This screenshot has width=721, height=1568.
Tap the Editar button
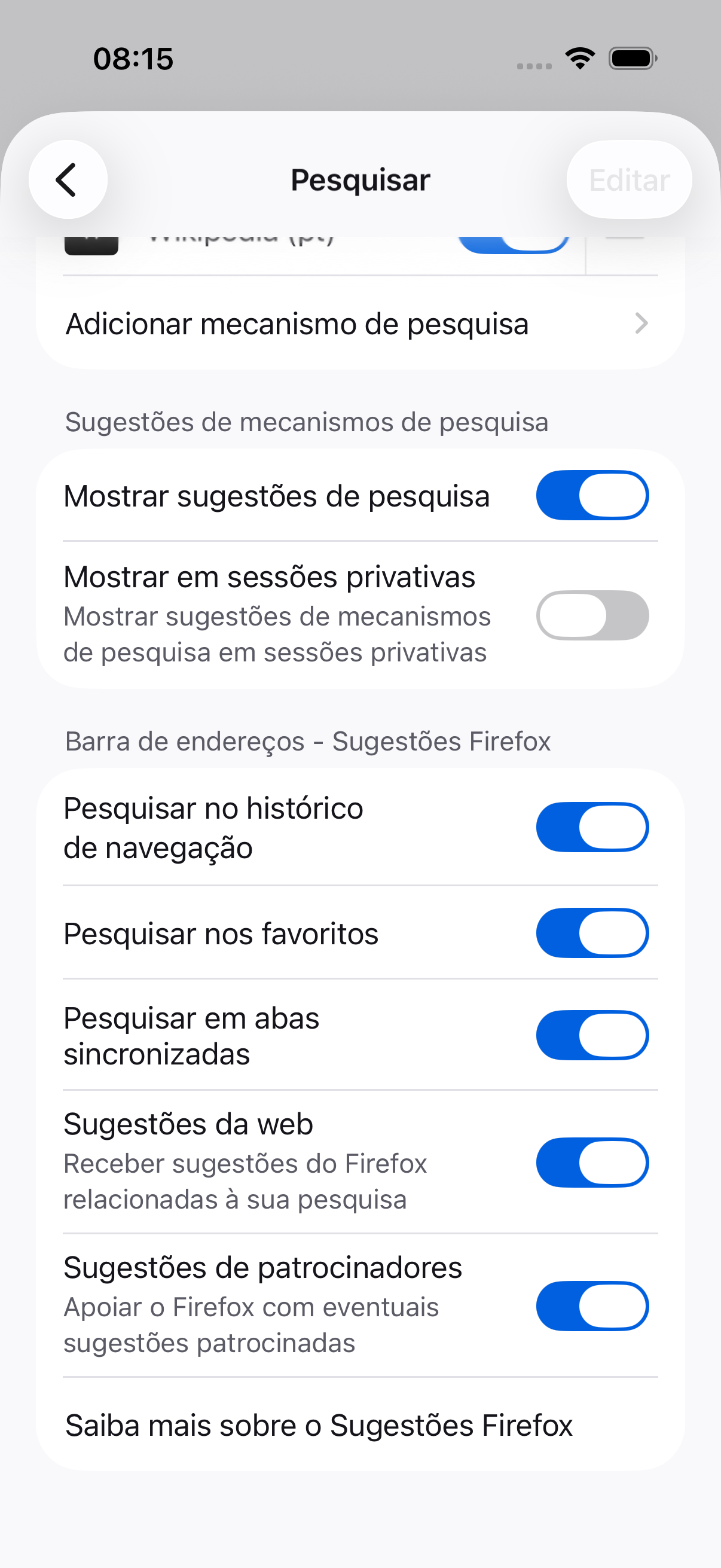click(629, 179)
